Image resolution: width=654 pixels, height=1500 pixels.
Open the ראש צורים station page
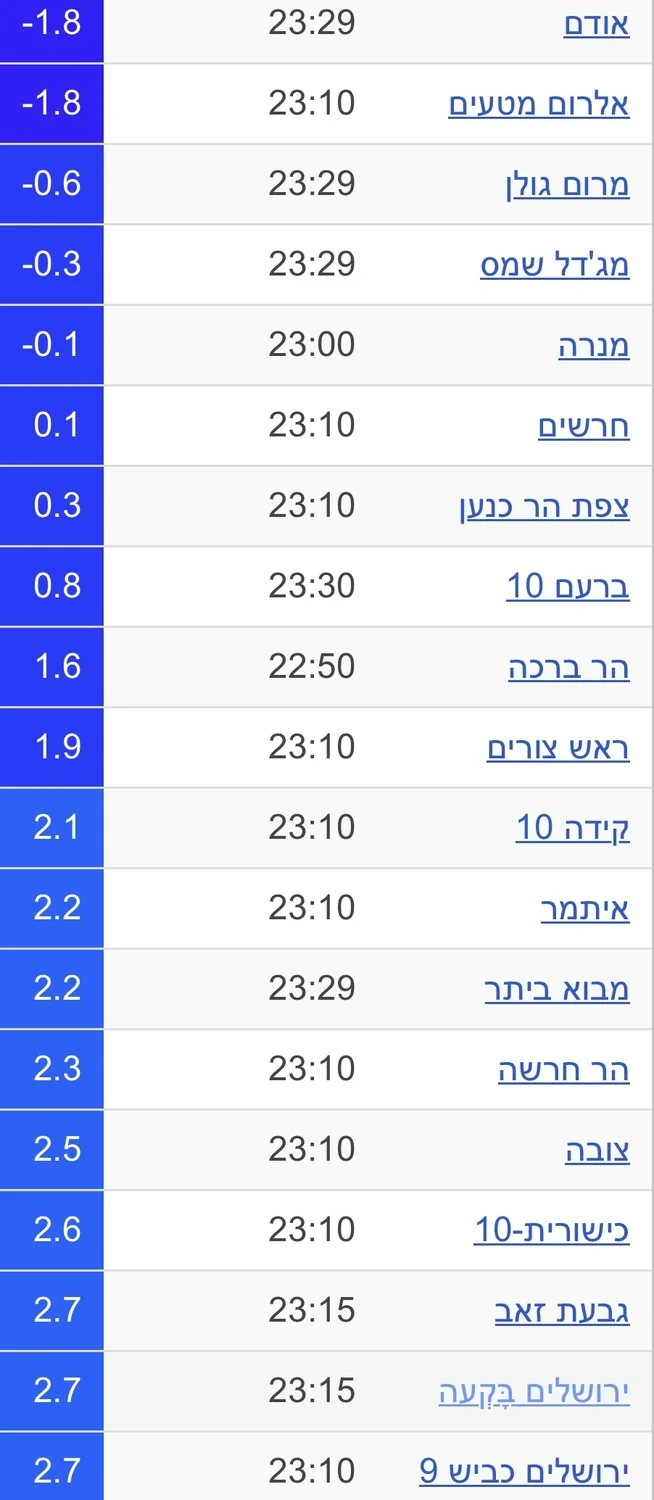558,747
